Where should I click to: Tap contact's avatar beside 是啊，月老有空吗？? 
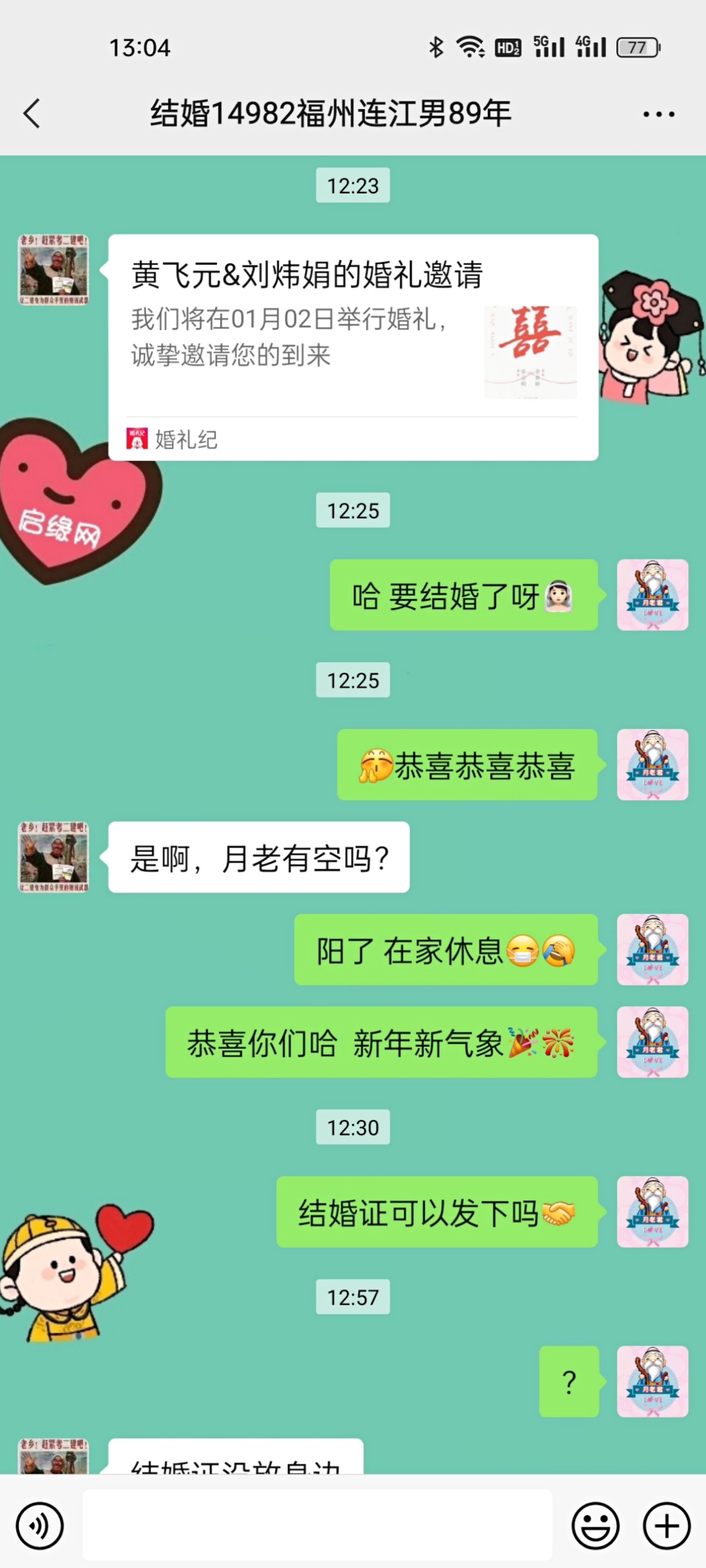pyautogui.click(x=54, y=856)
